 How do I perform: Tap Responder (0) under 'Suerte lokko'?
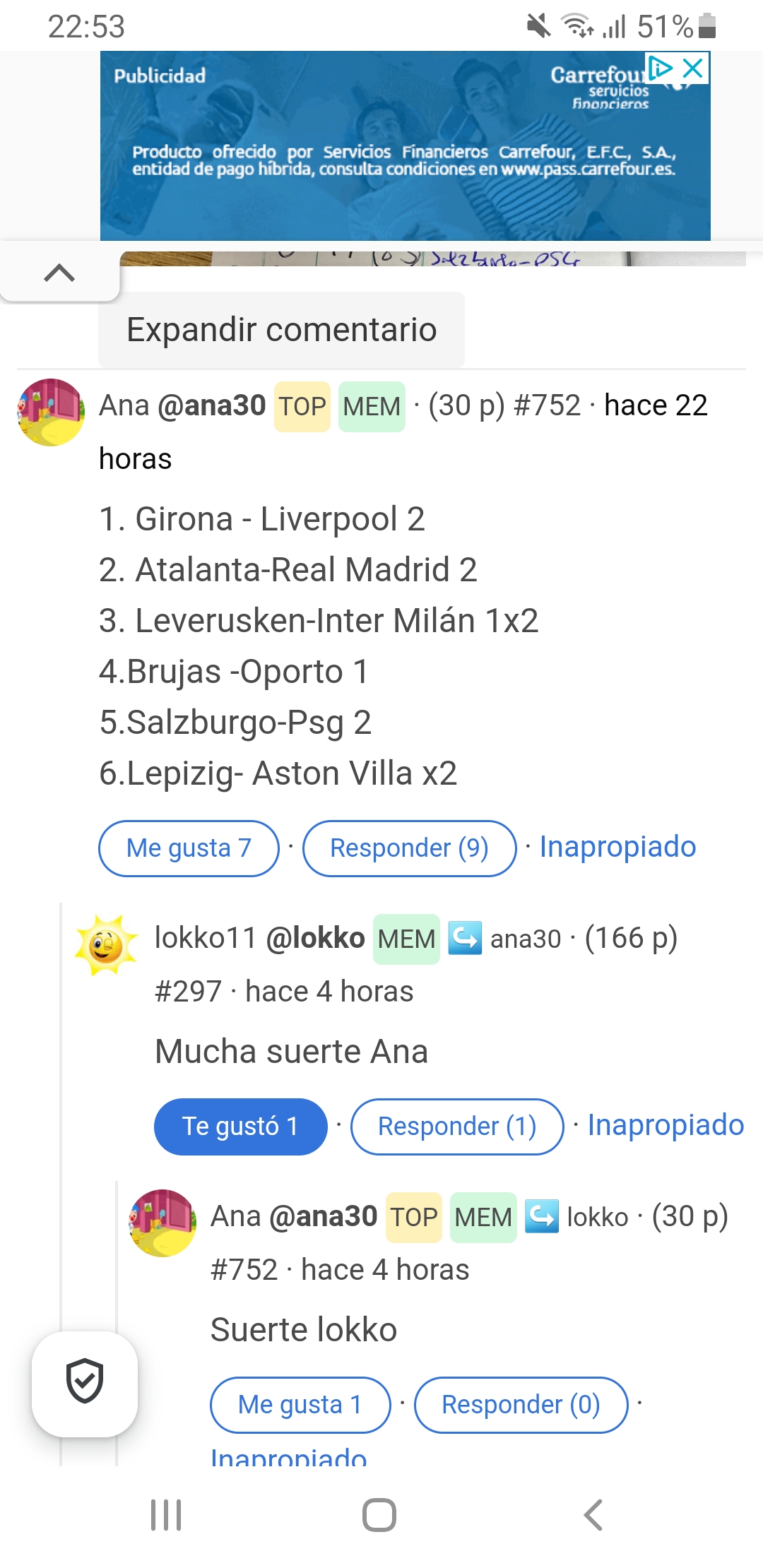pos(521,1405)
